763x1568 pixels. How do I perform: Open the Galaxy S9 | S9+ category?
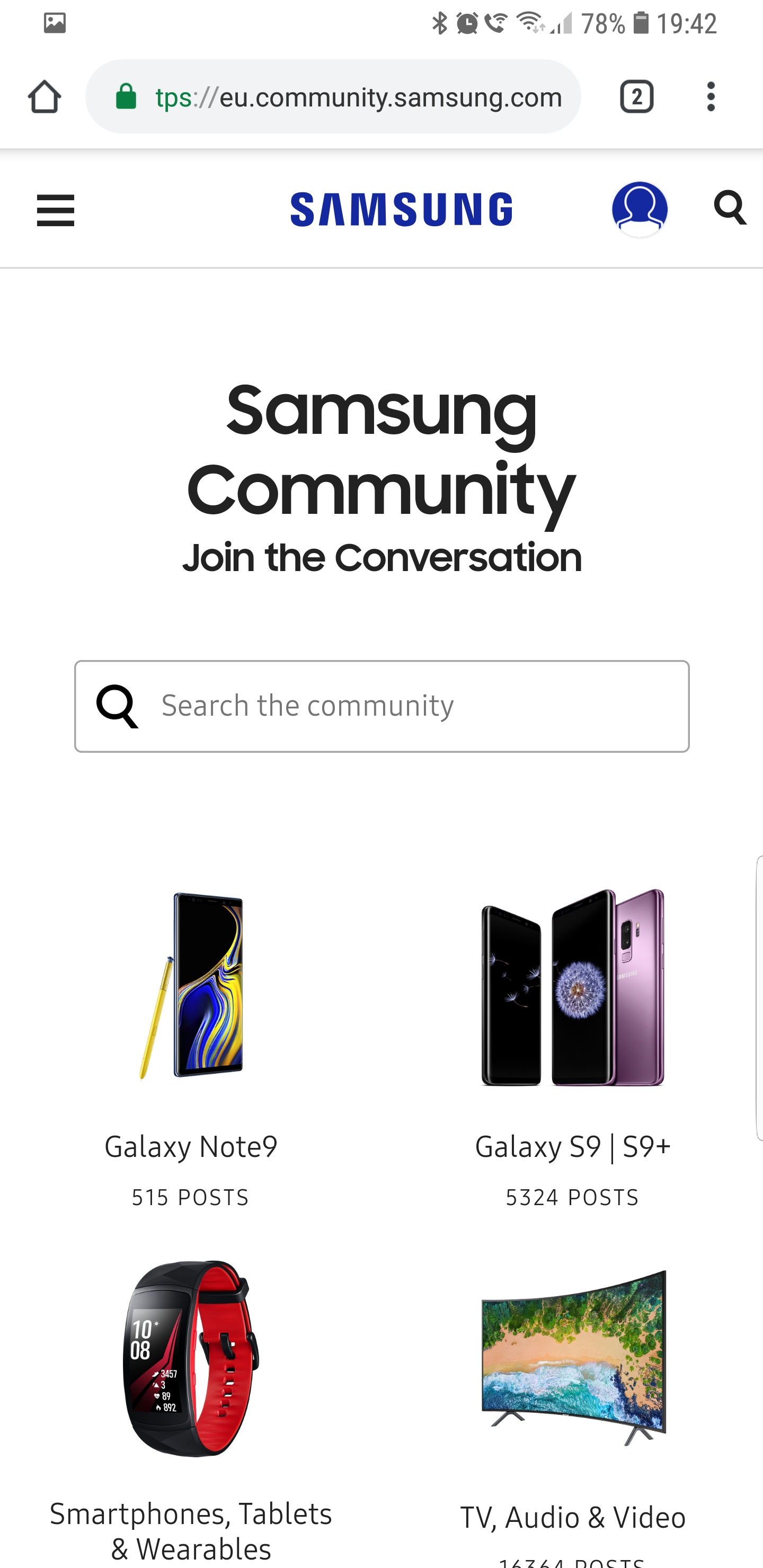(x=572, y=1146)
